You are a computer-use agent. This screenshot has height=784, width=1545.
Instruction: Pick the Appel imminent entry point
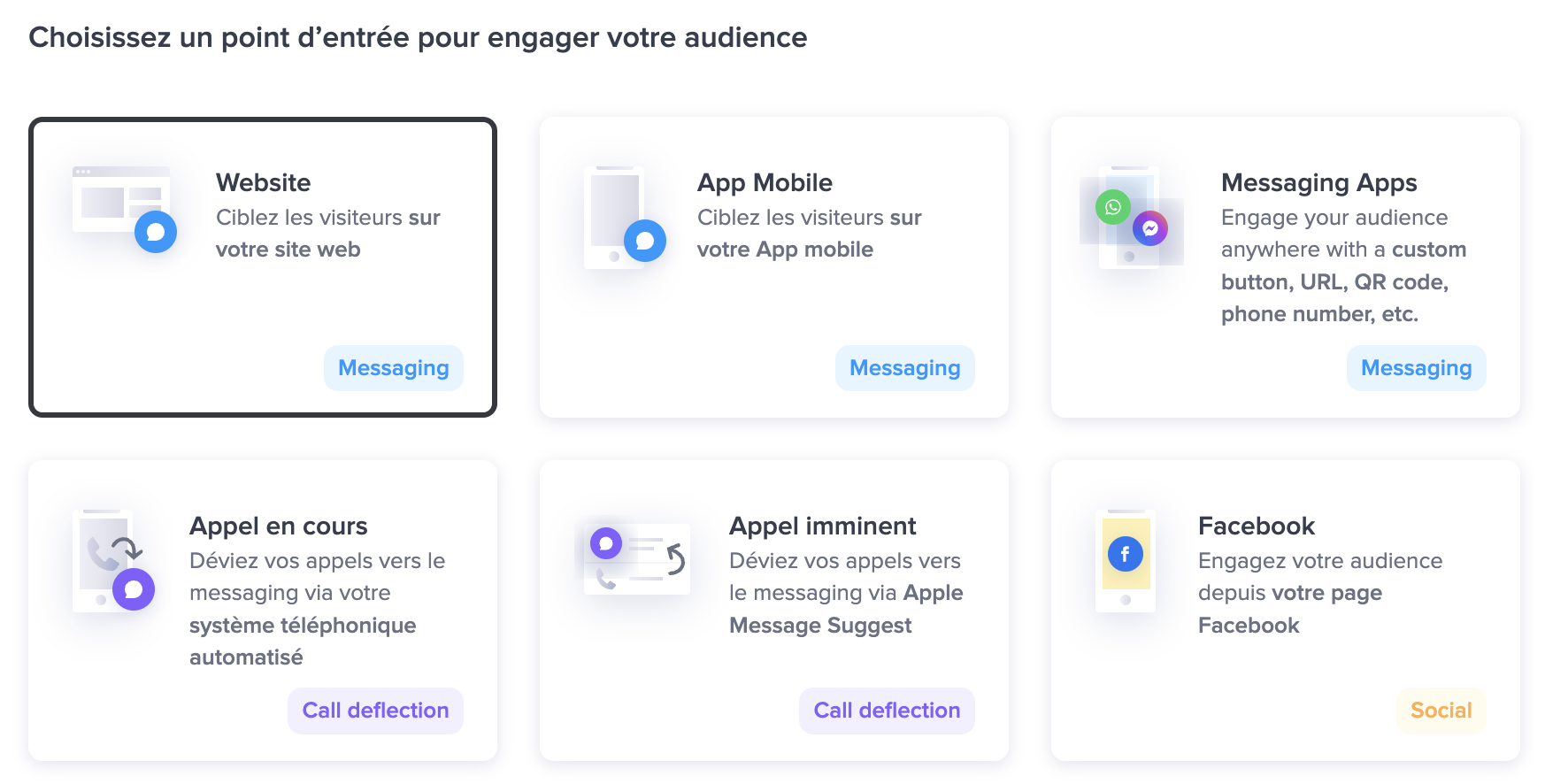[773, 610]
